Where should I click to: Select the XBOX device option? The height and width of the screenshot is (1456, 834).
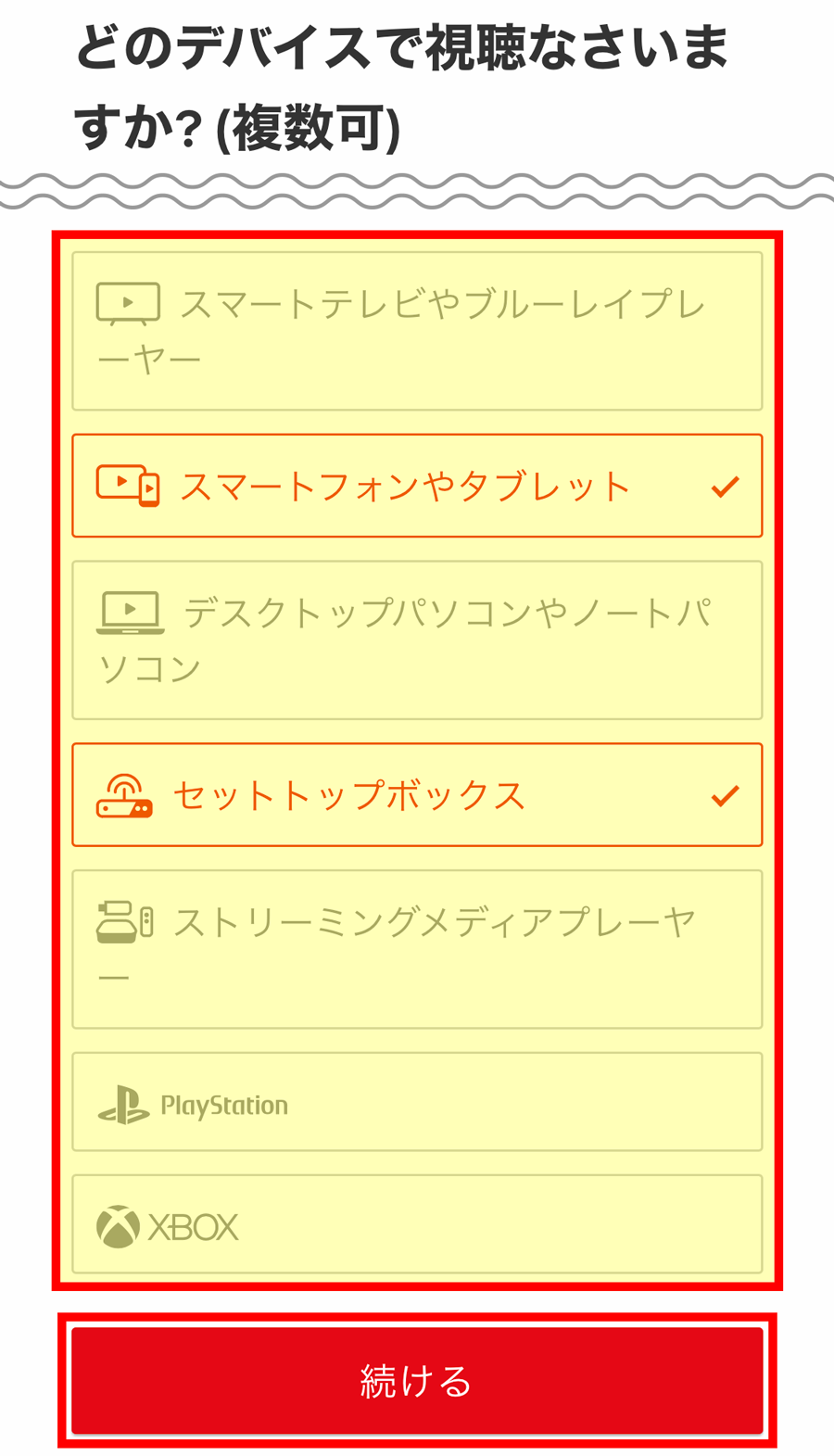[417, 1224]
